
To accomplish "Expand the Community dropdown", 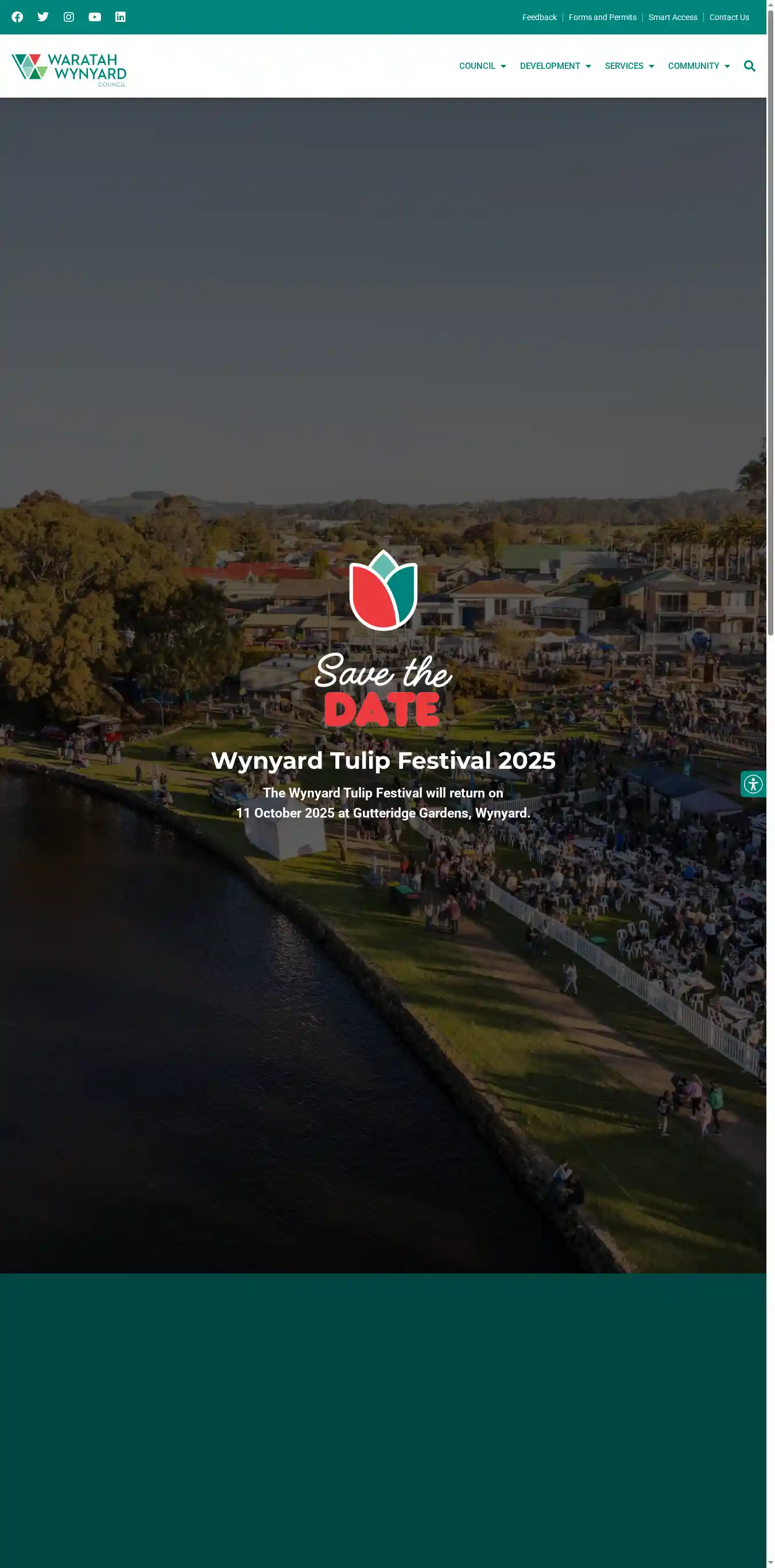I will click(x=698, y=65).
